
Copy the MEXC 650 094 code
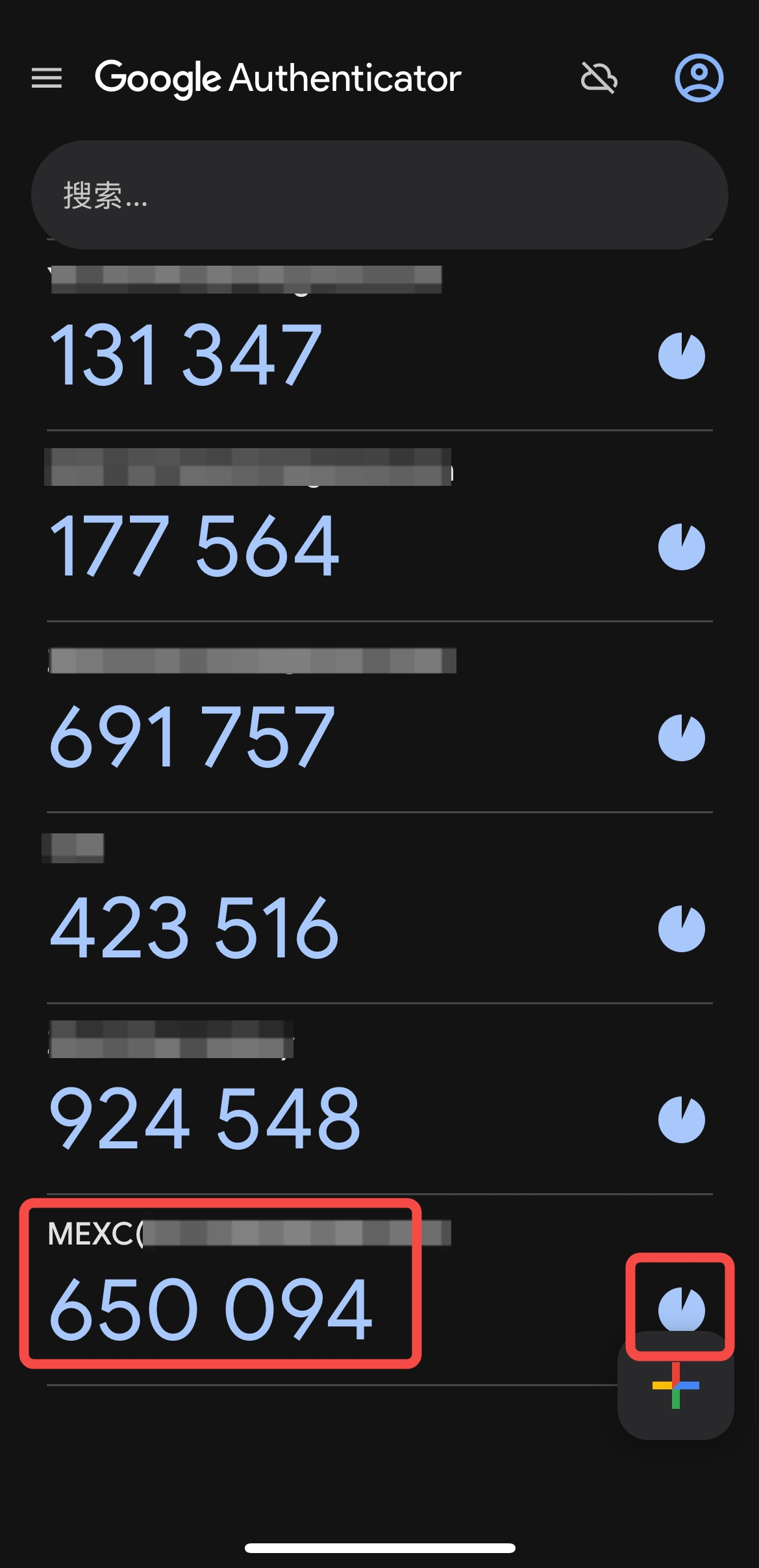pyautogui.click(x=211, y=1308)
